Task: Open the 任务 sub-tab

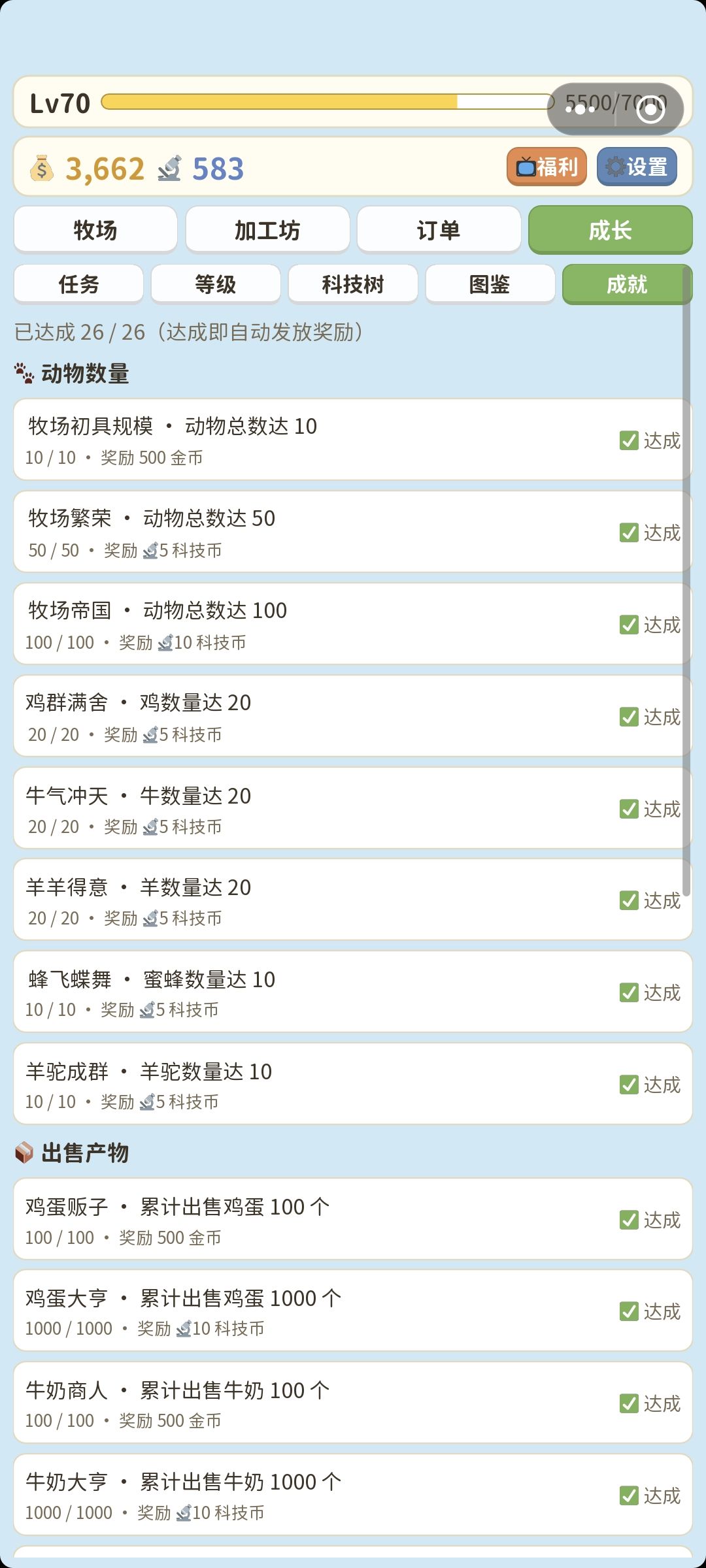Action: 78,284
